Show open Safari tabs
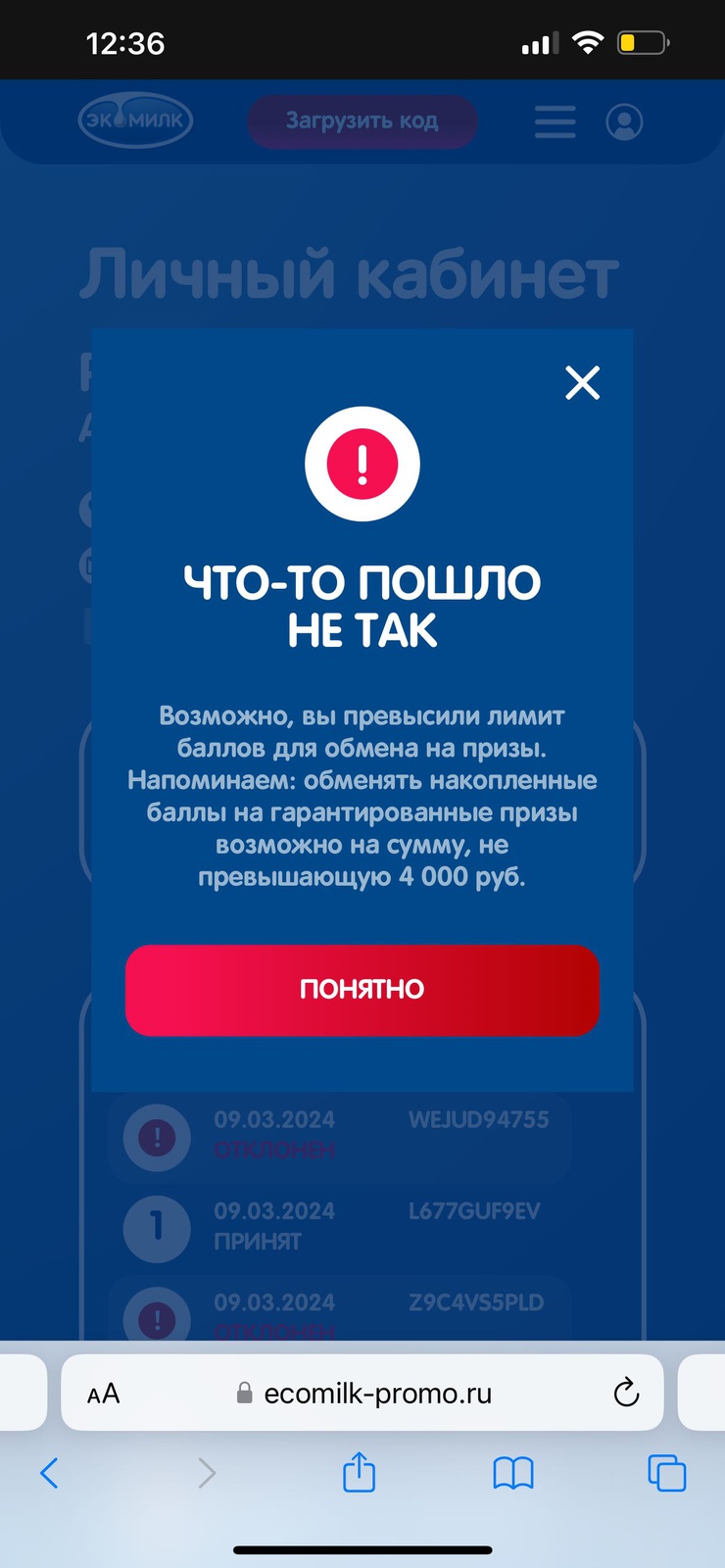The image size is (725, 1568). tap(666, 1473)
